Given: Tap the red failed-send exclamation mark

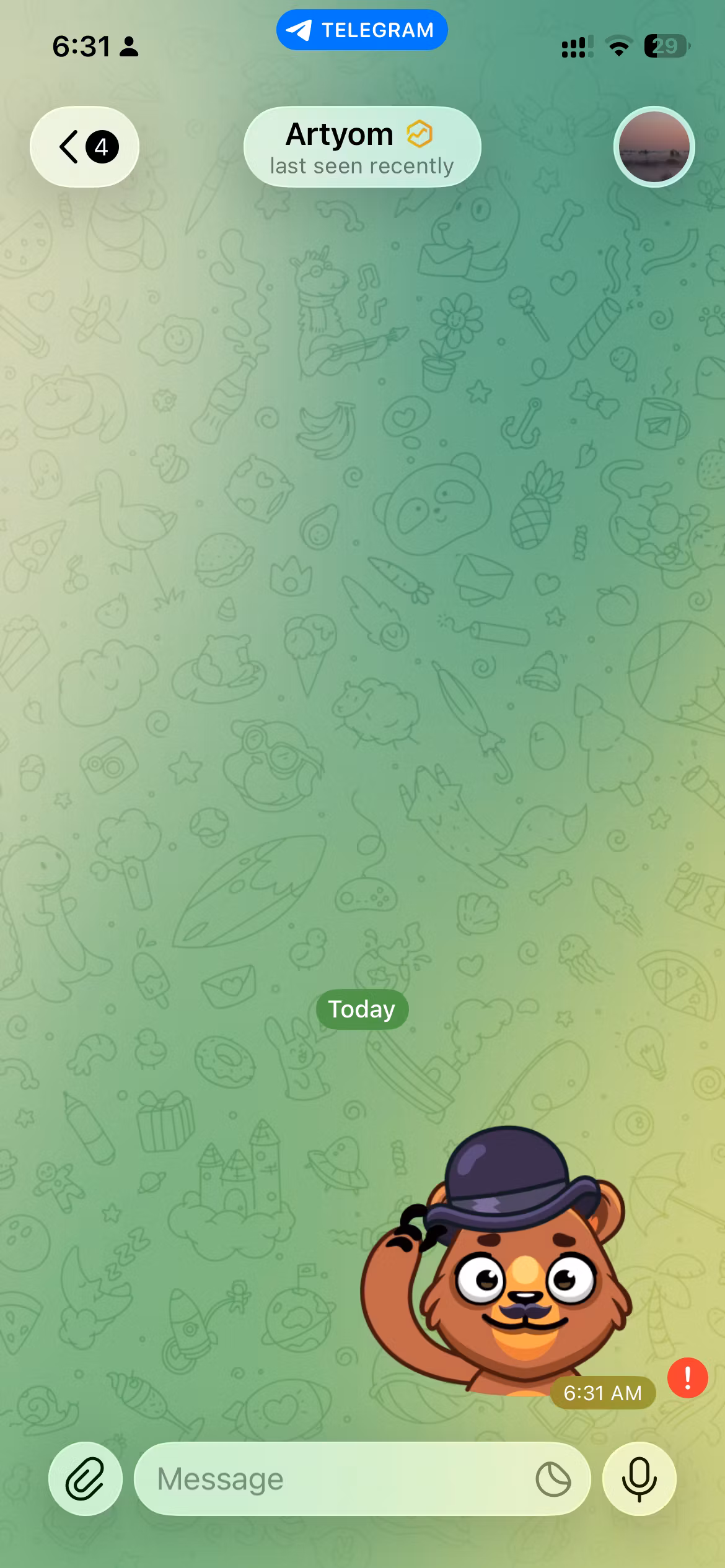Looking at the screenshot, I should pyautogui.click(x=687, y=1378).
